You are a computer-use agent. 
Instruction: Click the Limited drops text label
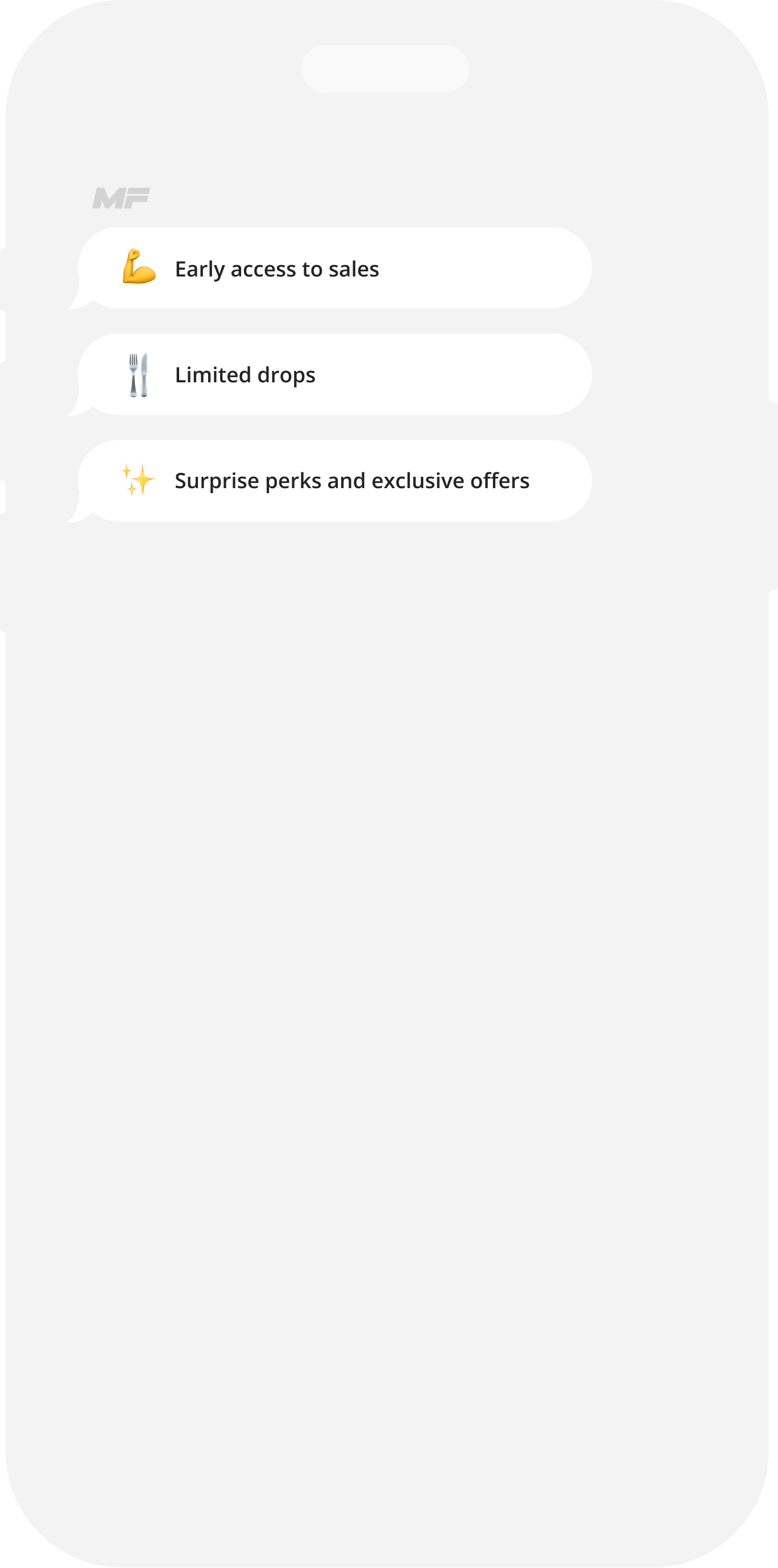[245, 374]
